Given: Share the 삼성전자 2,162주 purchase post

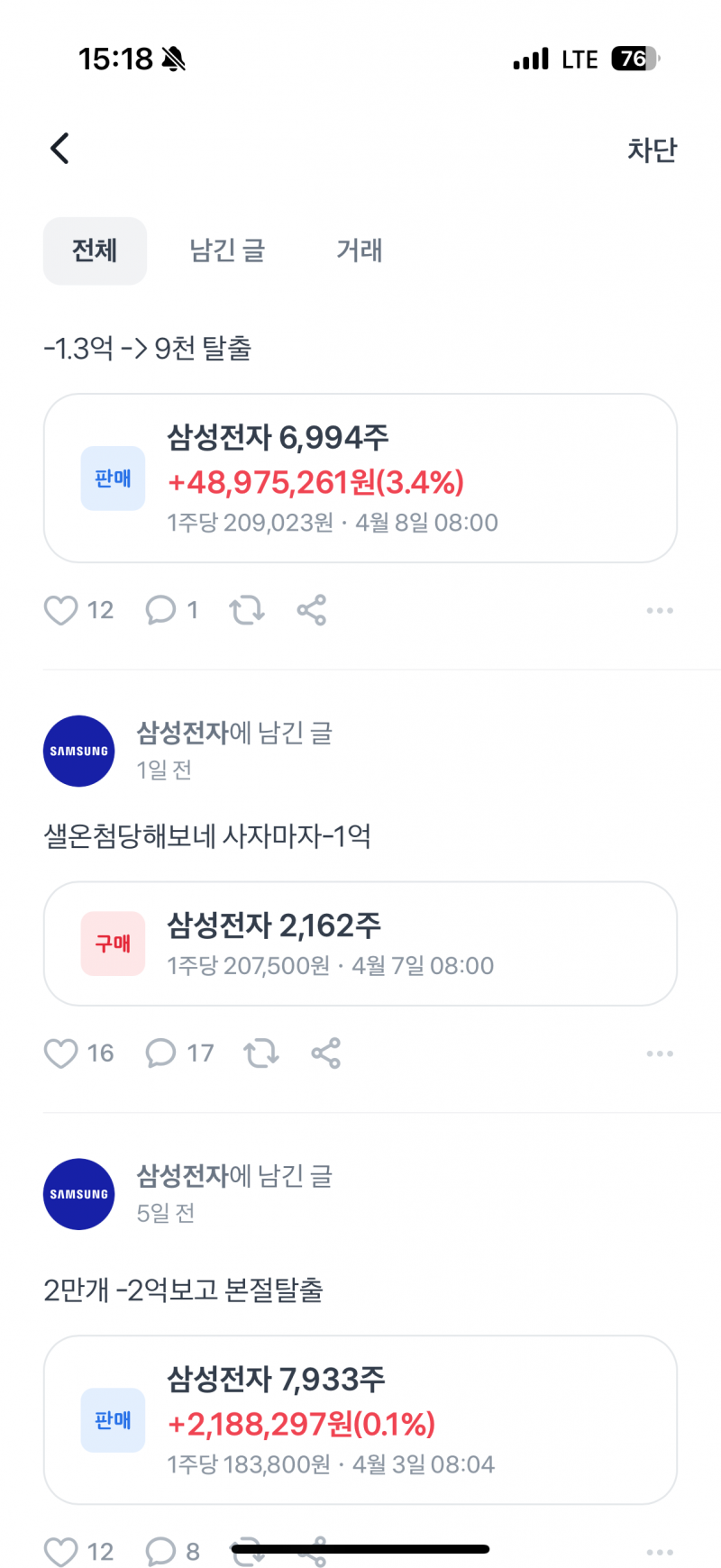Looking at the screenshot, I should 324,1053.
